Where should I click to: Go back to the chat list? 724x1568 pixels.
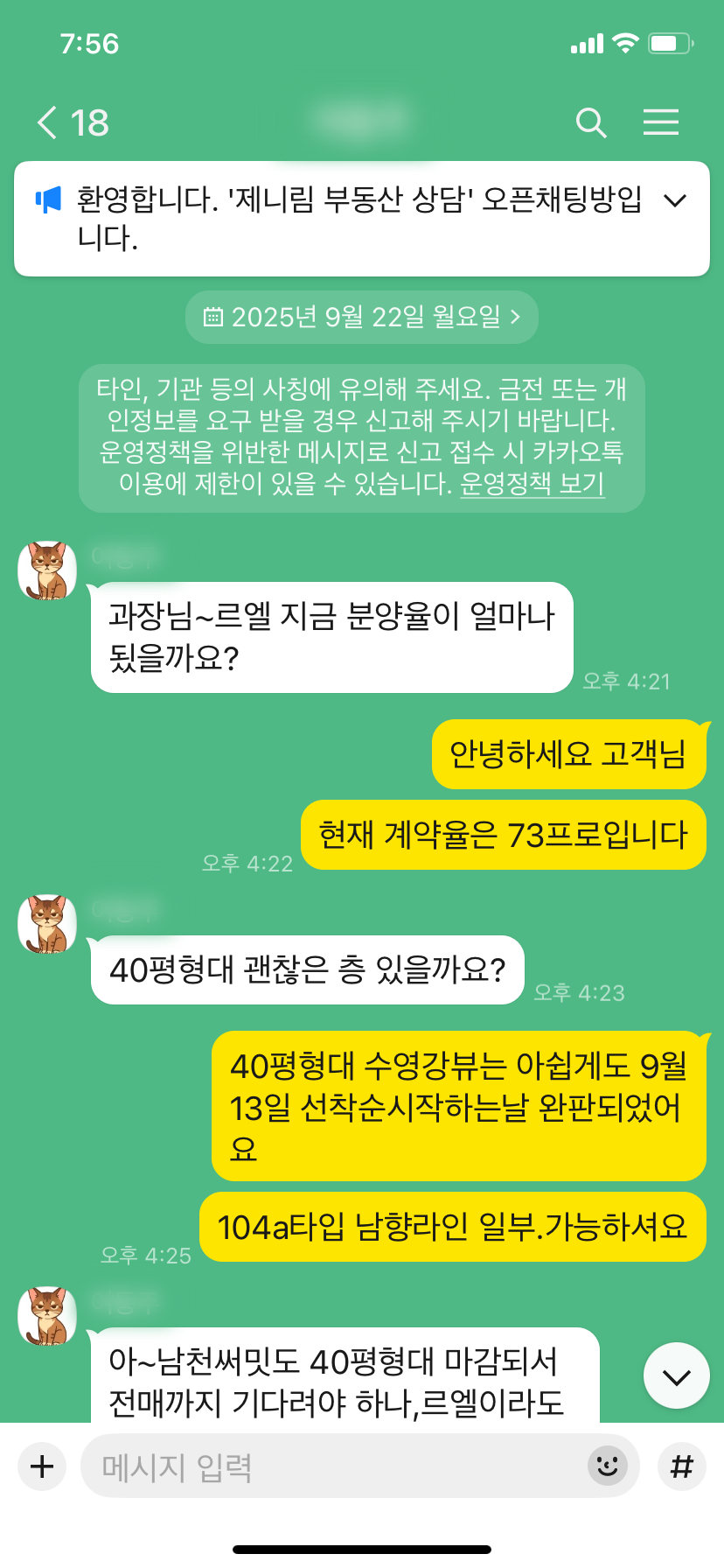coord(49,122)
